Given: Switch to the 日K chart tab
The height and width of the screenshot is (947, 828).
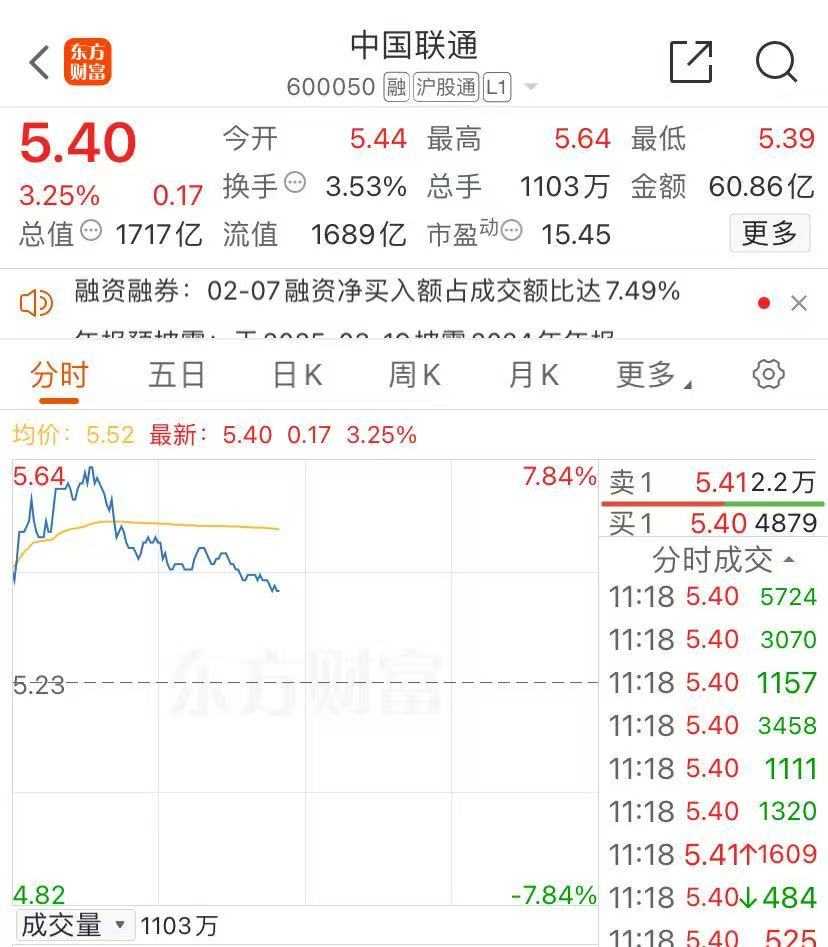Looking at the screenshot, I should coord(297,375).
